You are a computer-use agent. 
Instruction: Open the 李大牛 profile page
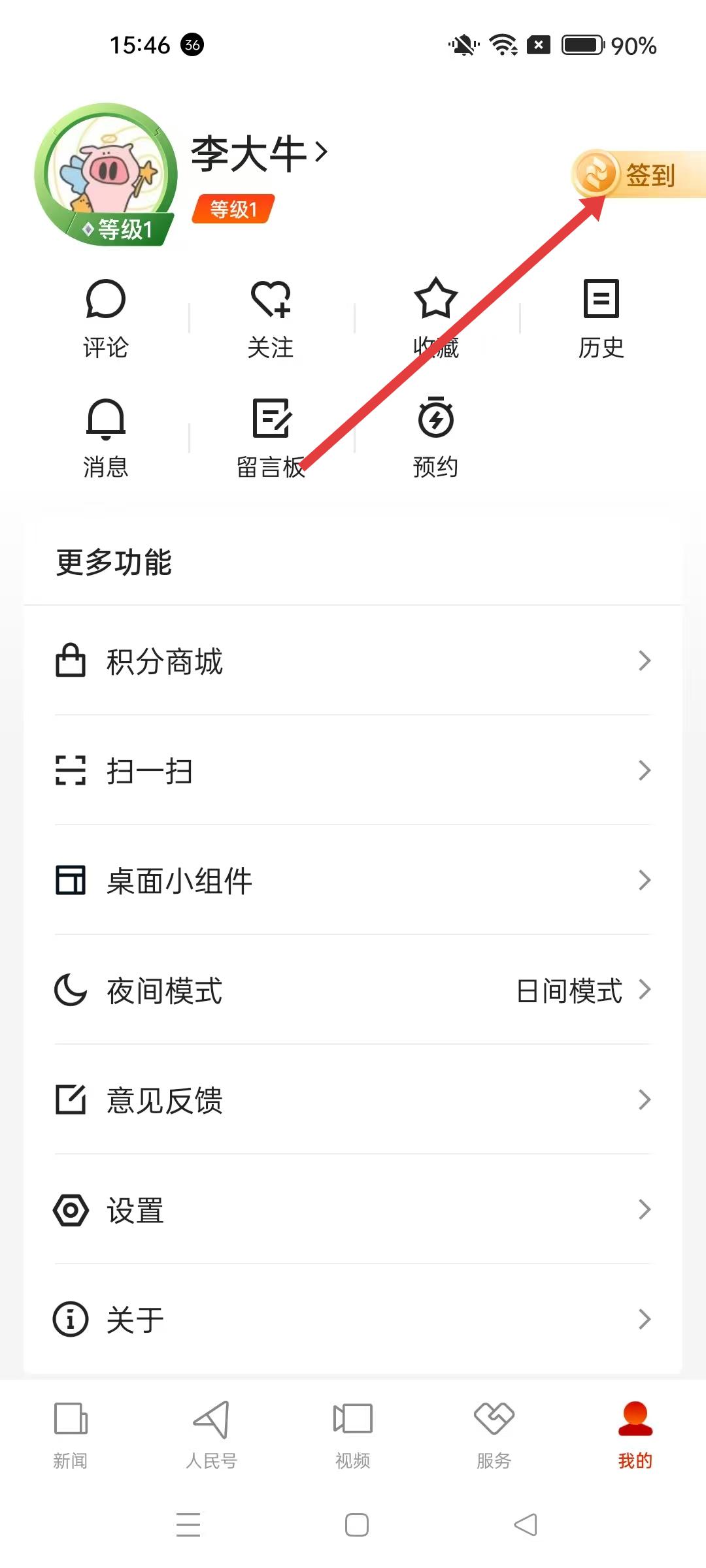click(x=258, y=154)
